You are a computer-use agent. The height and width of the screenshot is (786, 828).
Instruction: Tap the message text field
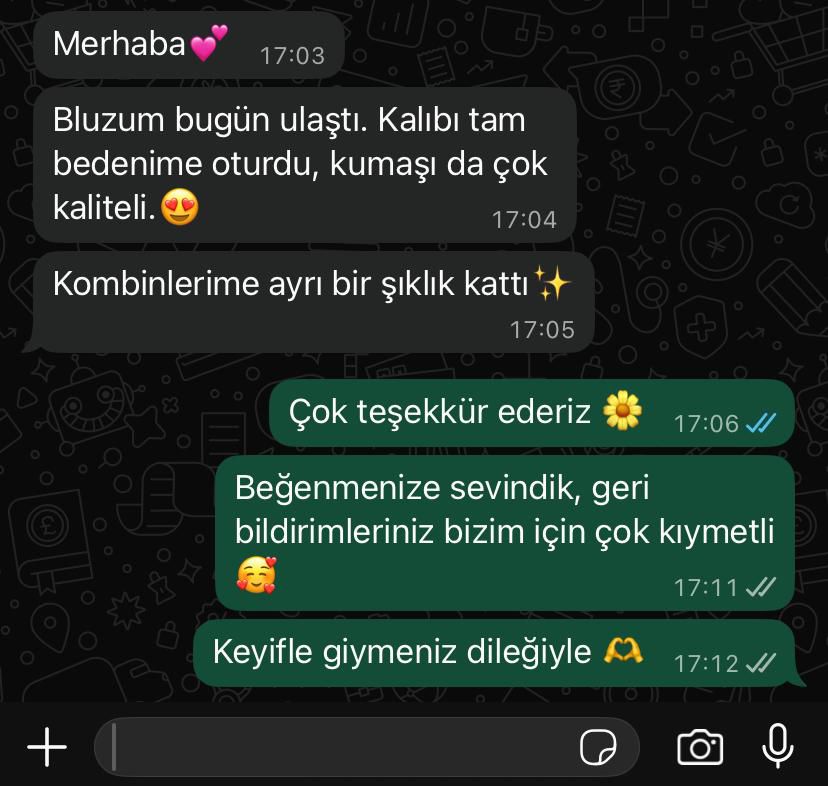pos(340,747)
